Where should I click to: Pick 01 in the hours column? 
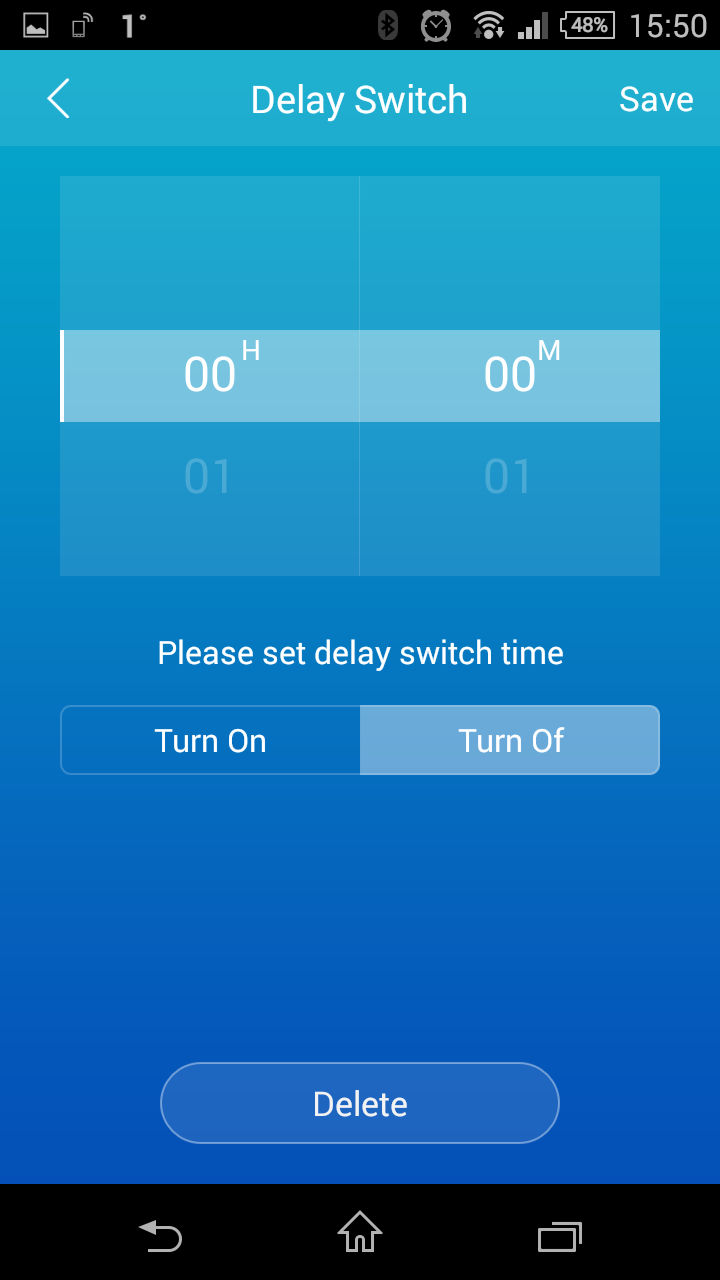tap(208, 477)
